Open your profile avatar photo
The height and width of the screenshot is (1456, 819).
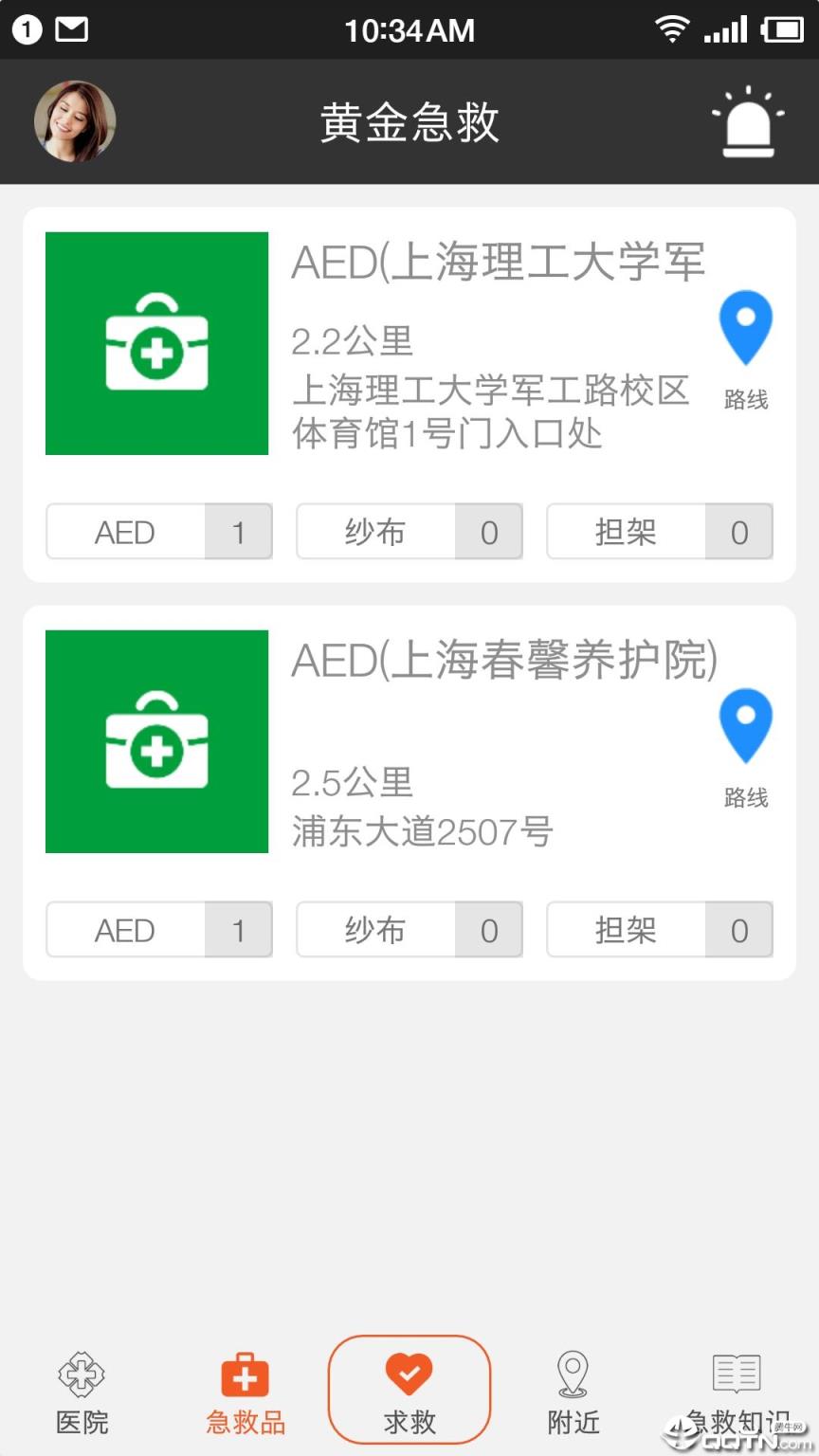coord(75,121)
